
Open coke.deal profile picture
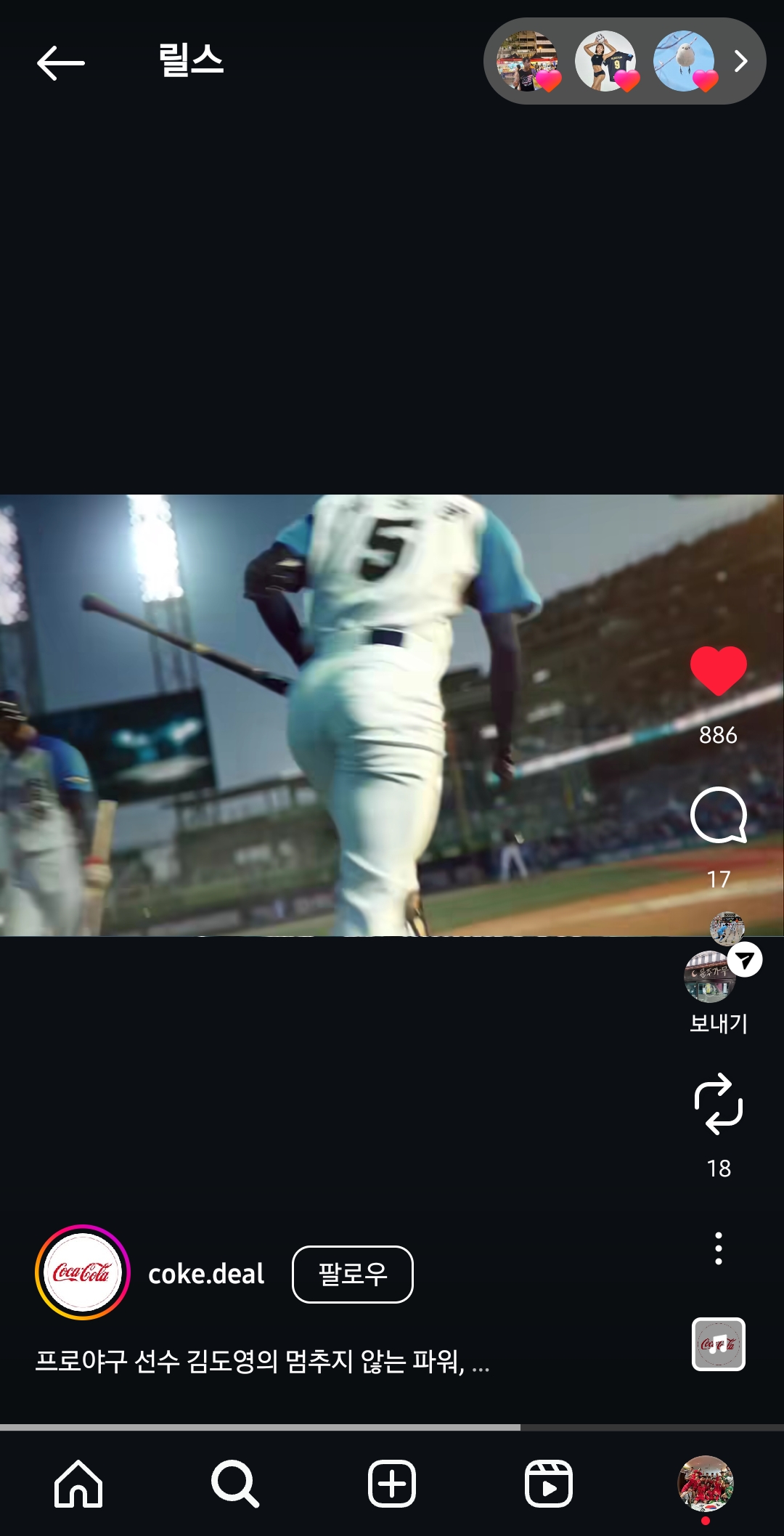[x=83, y=1273]
